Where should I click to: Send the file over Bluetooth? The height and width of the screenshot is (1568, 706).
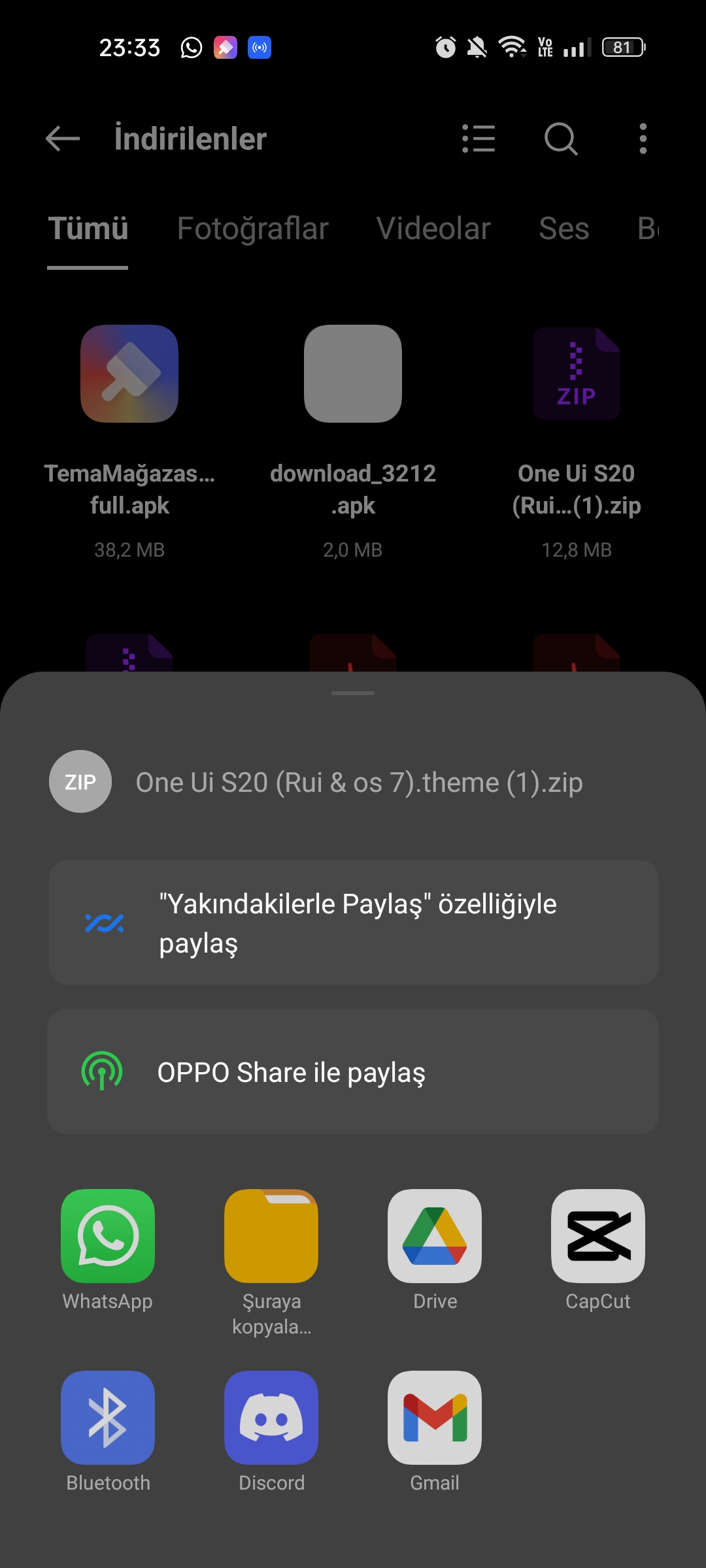[x=108, y=1431]
